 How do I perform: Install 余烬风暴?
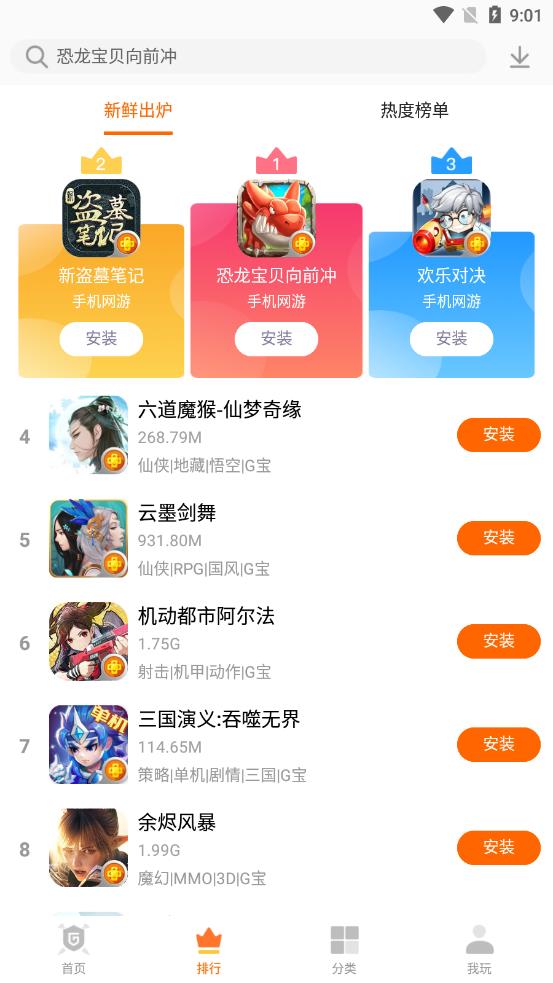(498, 848)
